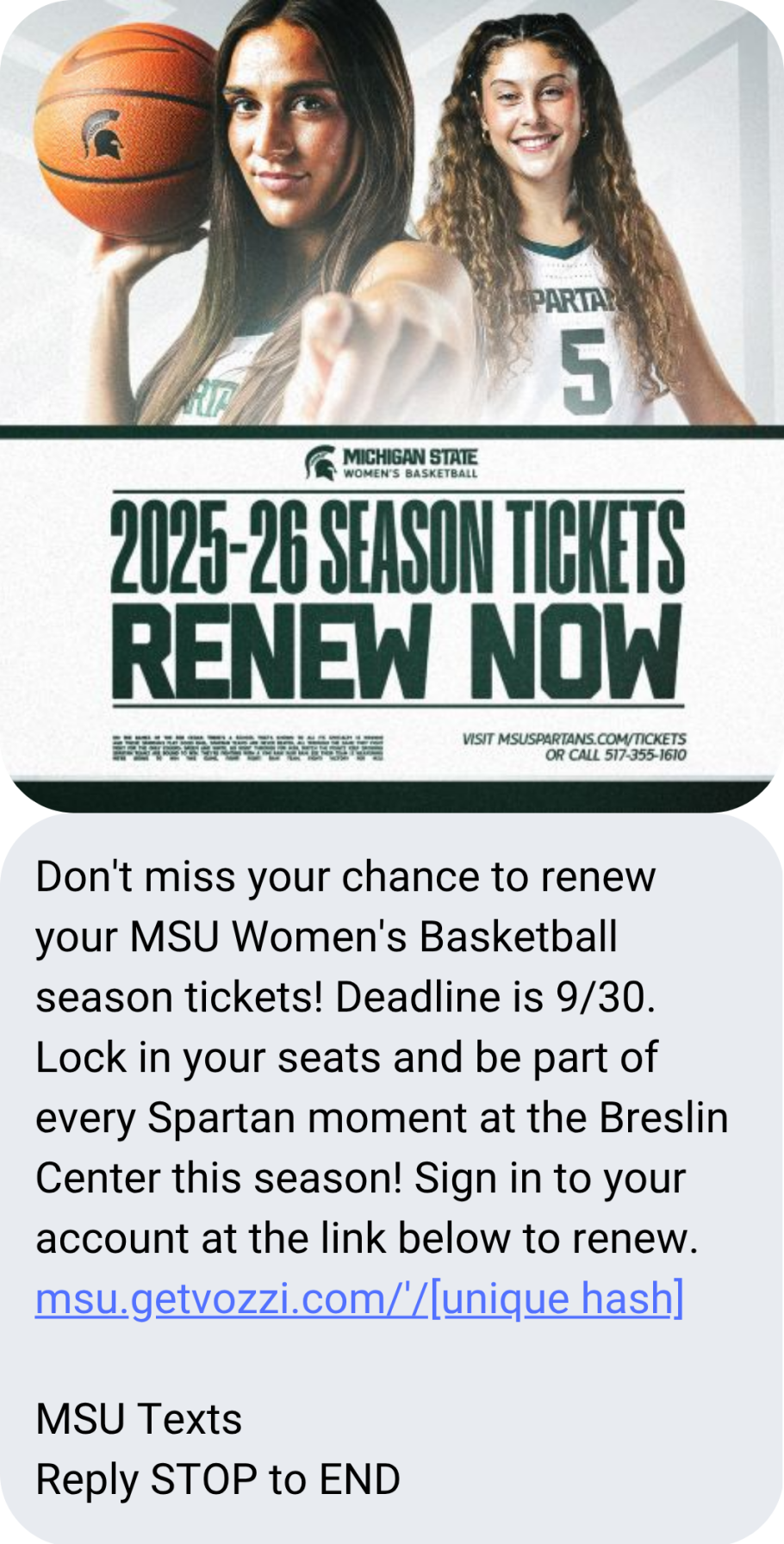Open the season tickets image attachment
The image size is (784, 1544).
[x=392, y=405]
